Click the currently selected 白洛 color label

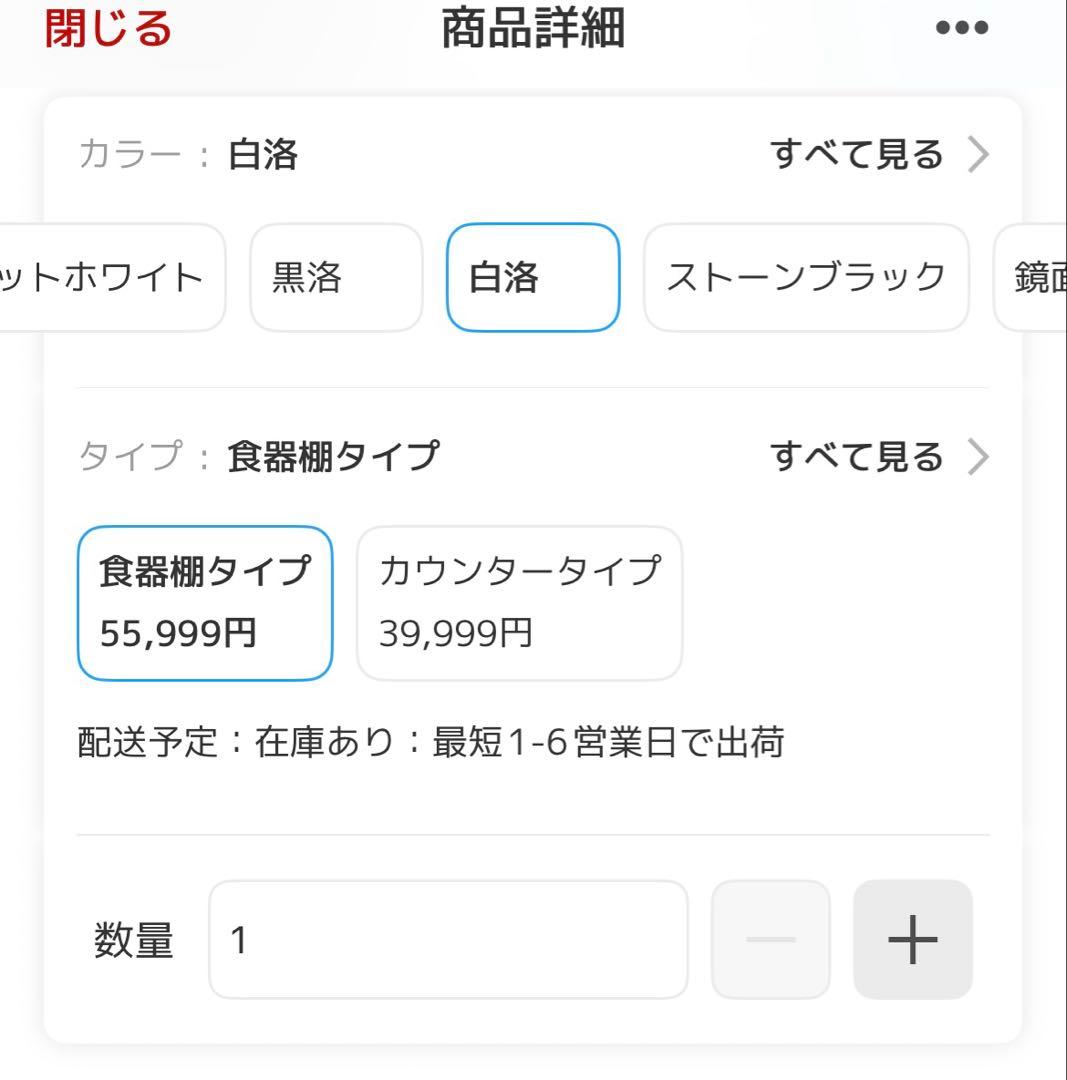pos(262,154)
